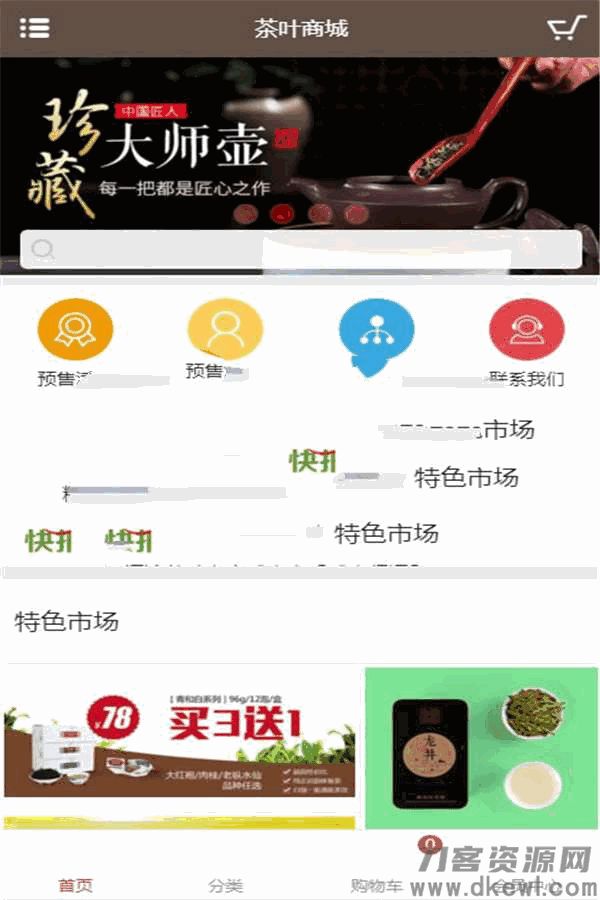Open the menu list icon
600x900 pixels.
34,28
